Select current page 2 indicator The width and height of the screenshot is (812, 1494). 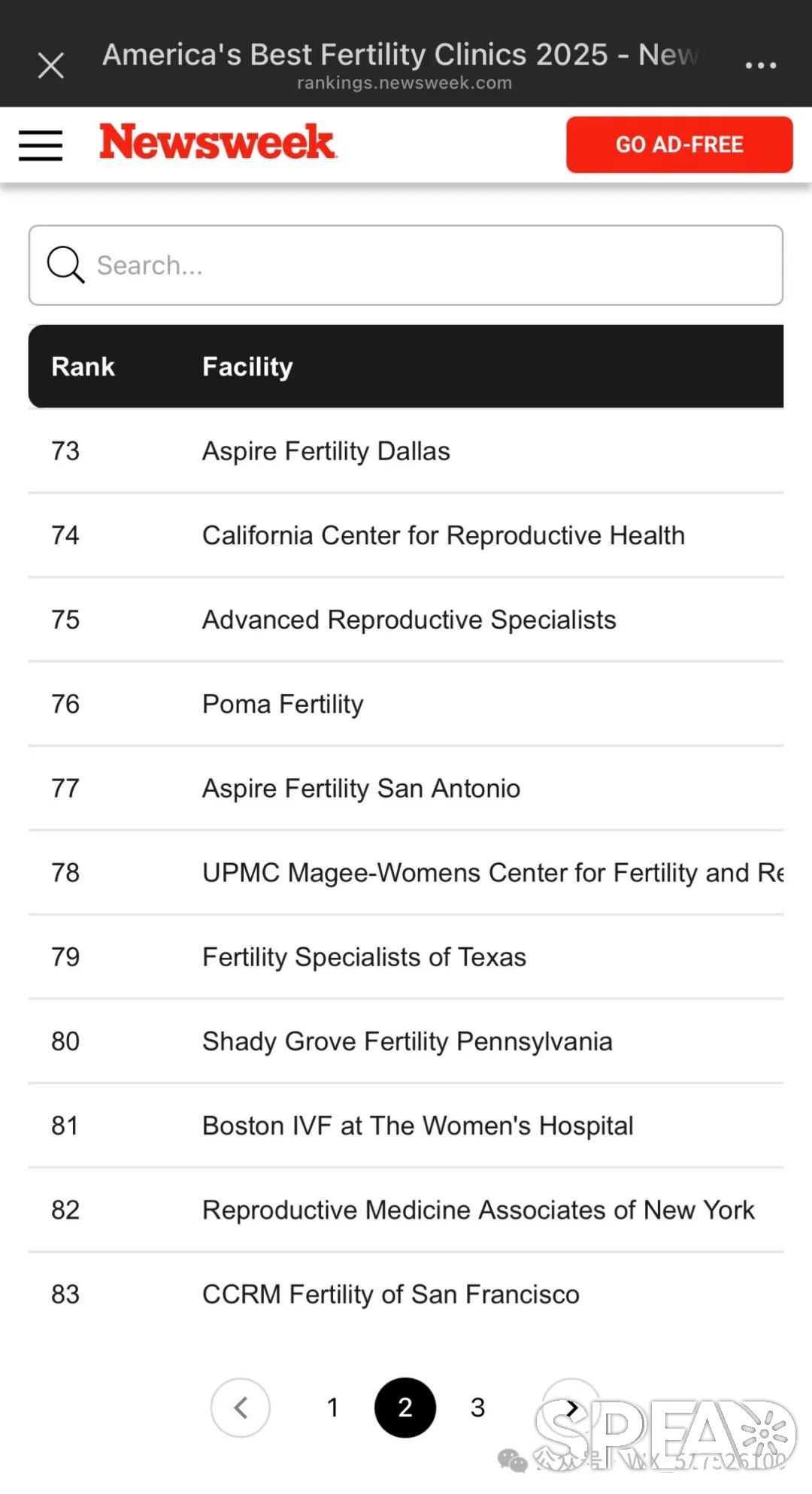405,1408
